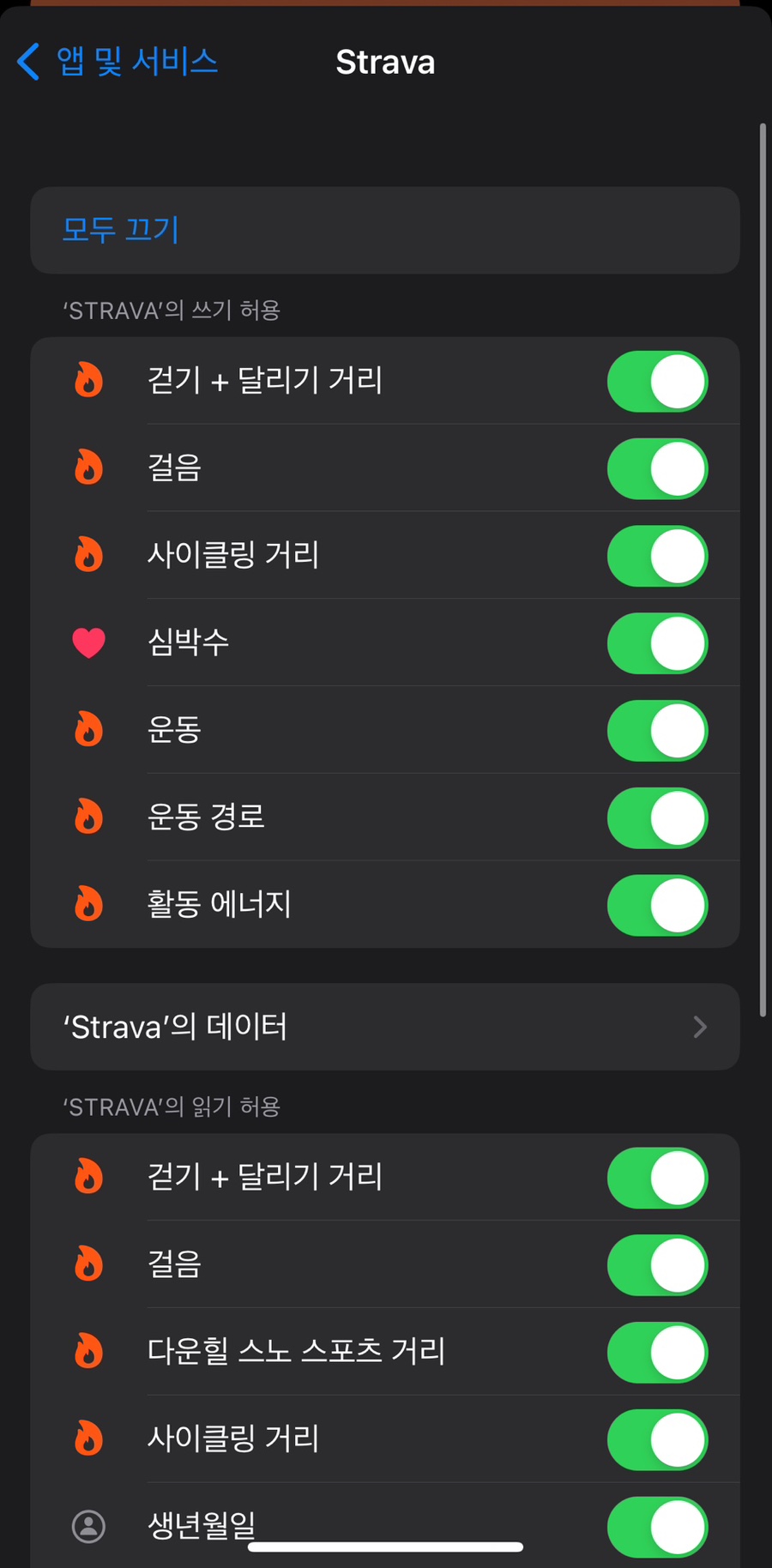Toggle the 운동 경로 switch
772x1568 pixels.
tap(658, 818)
